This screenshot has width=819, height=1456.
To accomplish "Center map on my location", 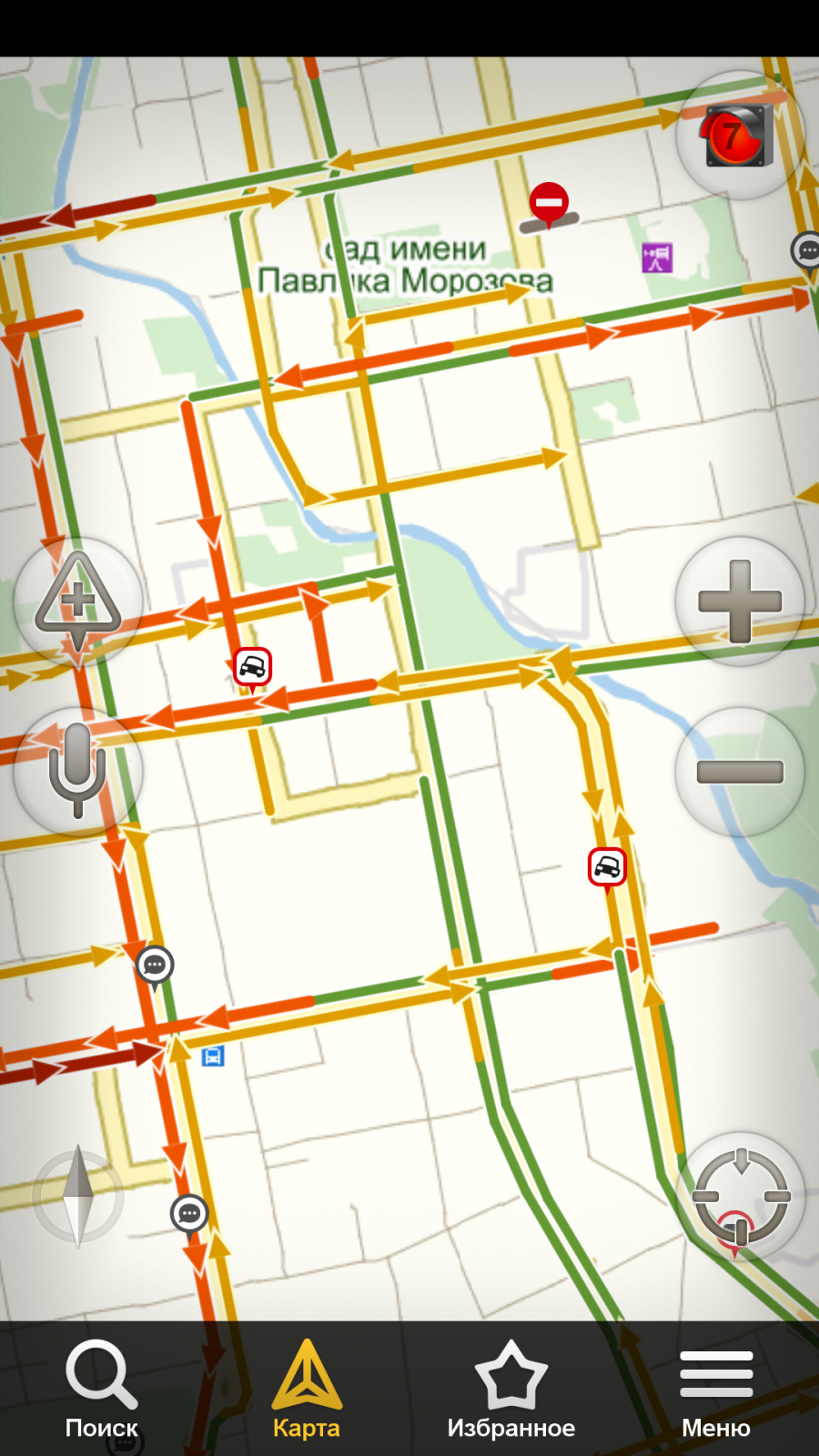I will point(740,1197).
